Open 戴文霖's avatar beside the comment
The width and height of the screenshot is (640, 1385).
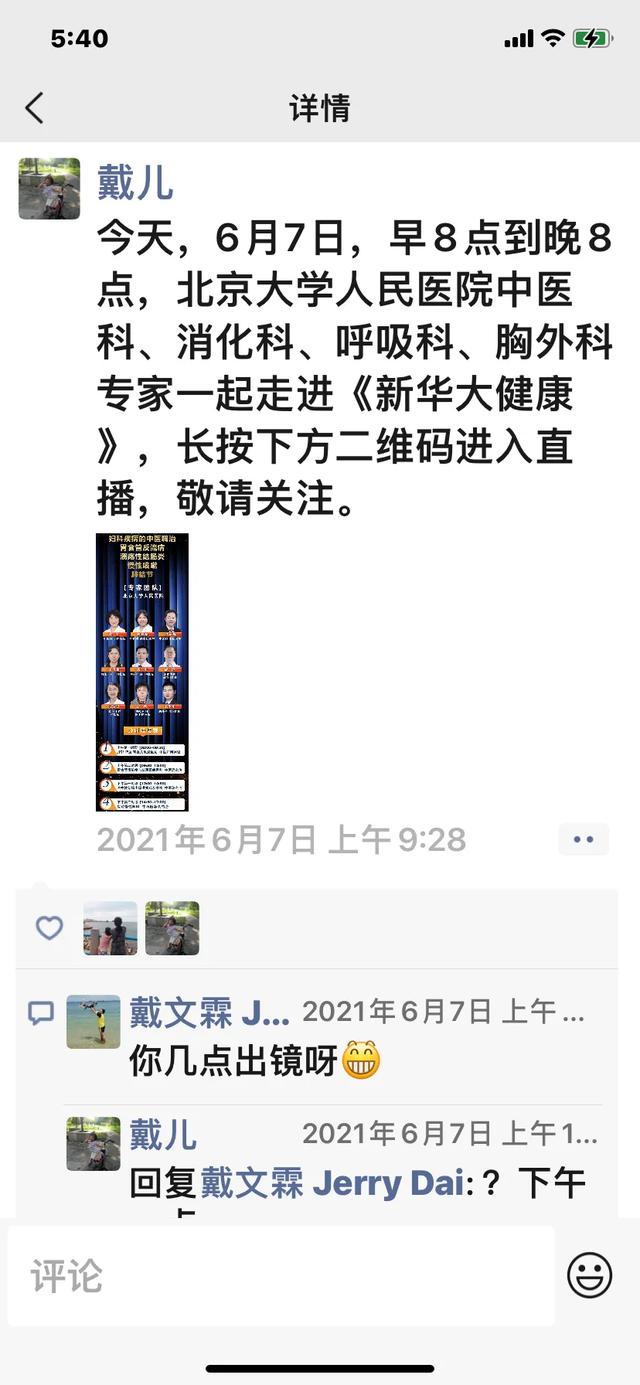tap(93, 1021)
